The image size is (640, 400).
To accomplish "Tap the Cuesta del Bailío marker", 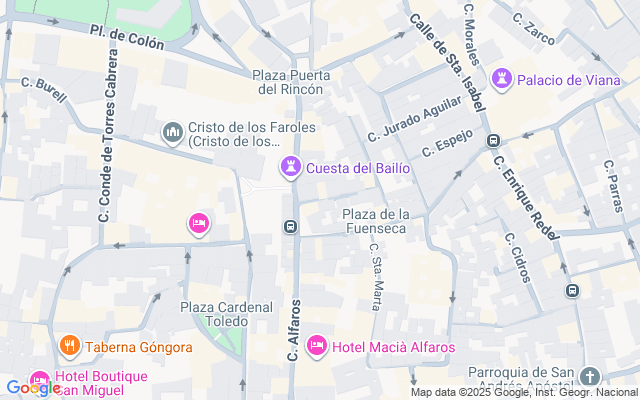I will (x=292, y=167).
